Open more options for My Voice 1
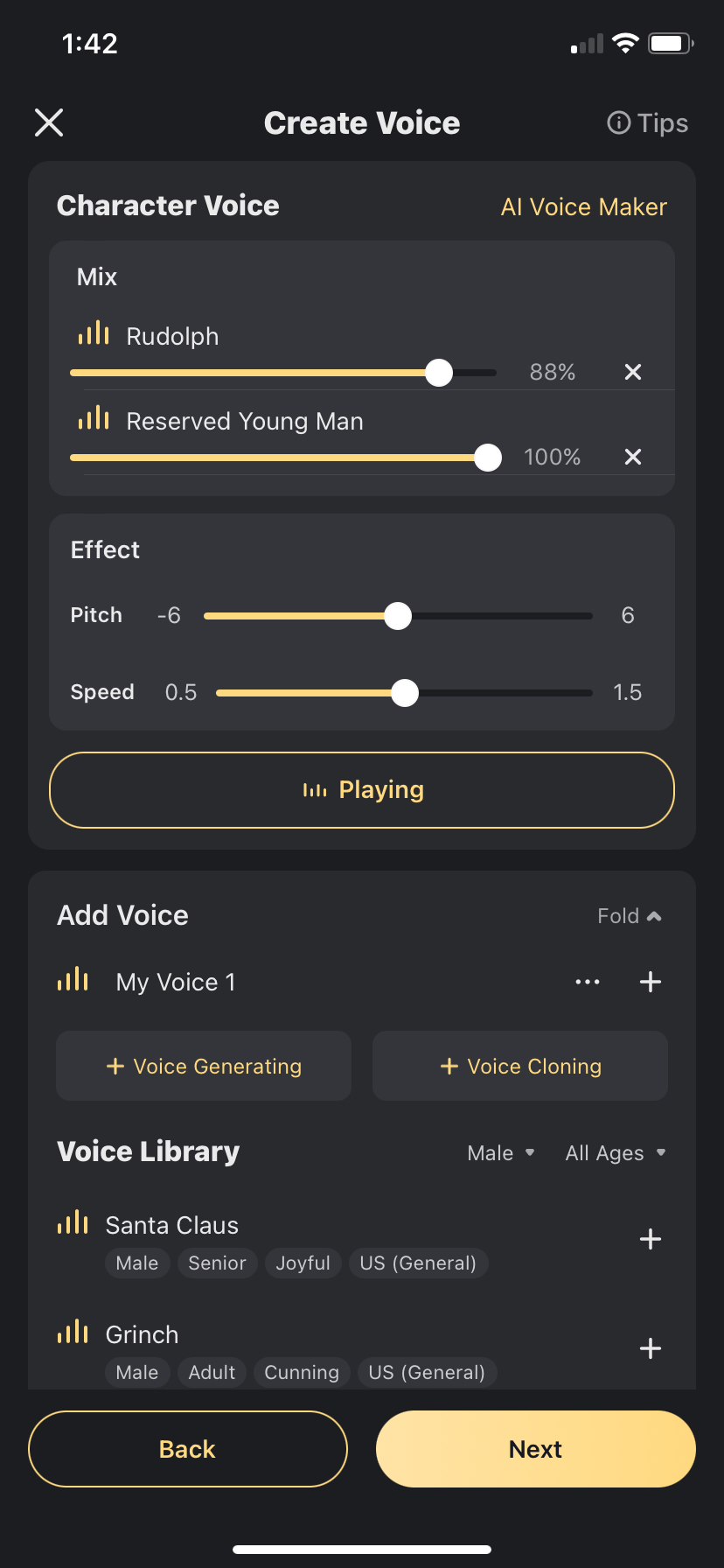Screen dimensions: 724x1568 [x=588, y=982]
